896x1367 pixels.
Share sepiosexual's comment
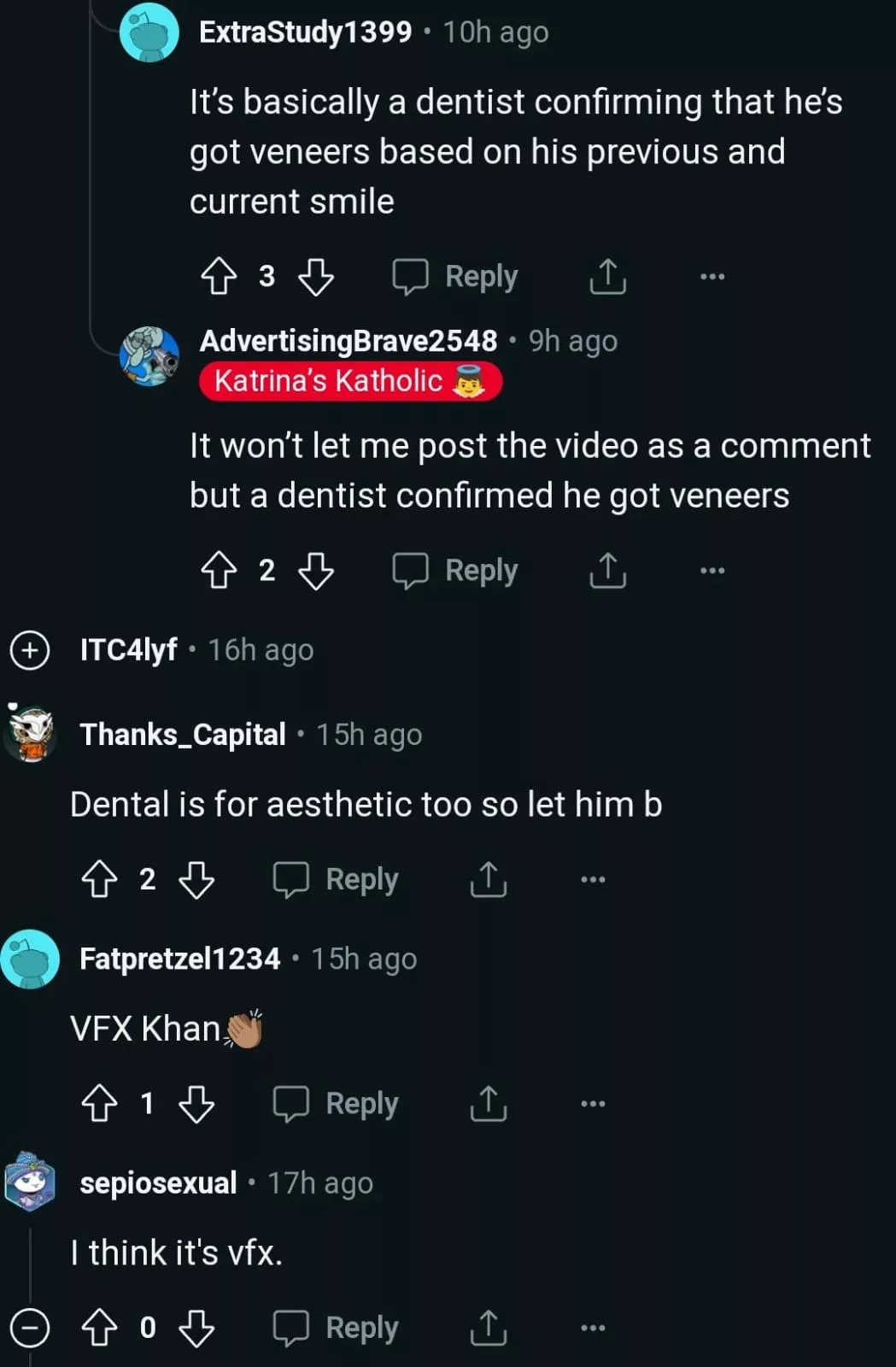pos(488,1328)
